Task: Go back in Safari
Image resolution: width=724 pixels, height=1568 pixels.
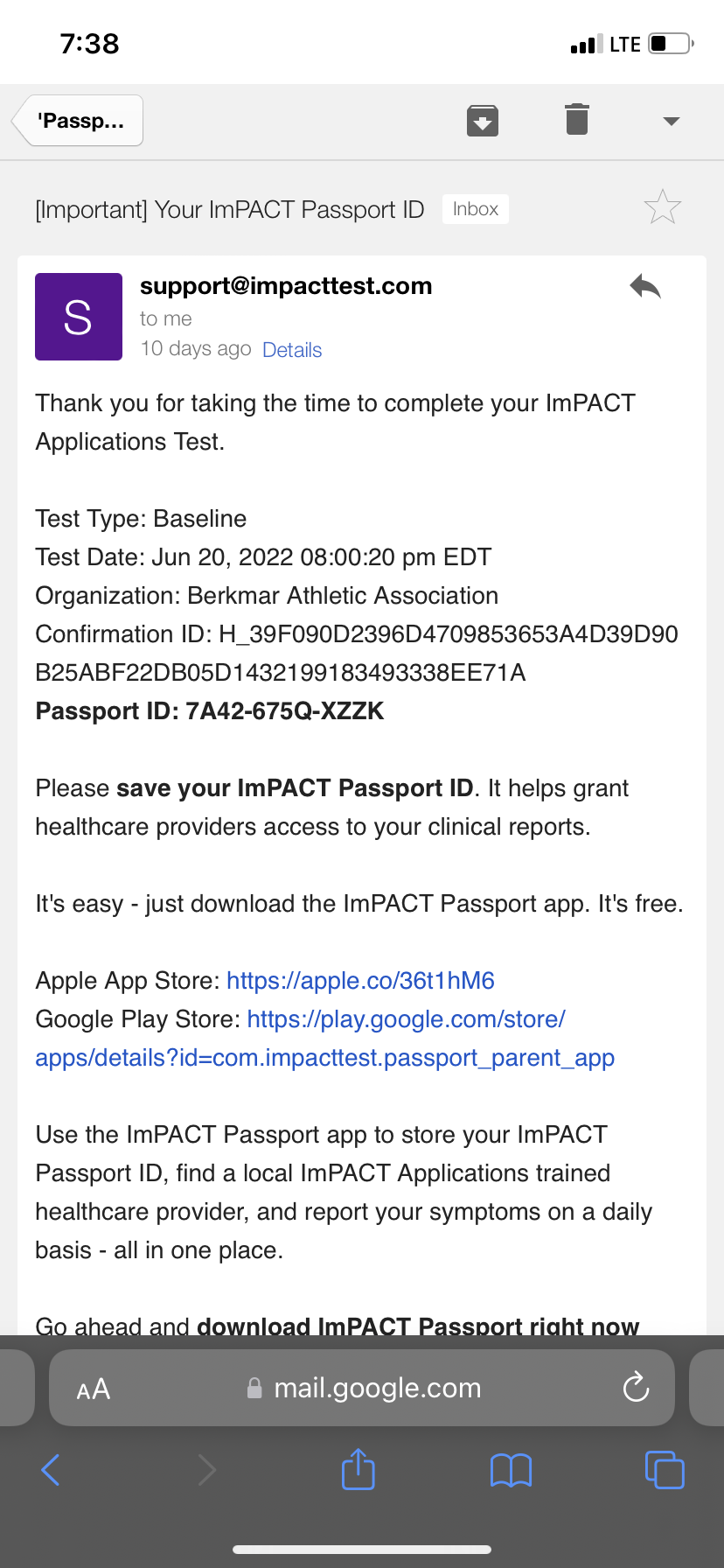Action: coord(51,1470)
